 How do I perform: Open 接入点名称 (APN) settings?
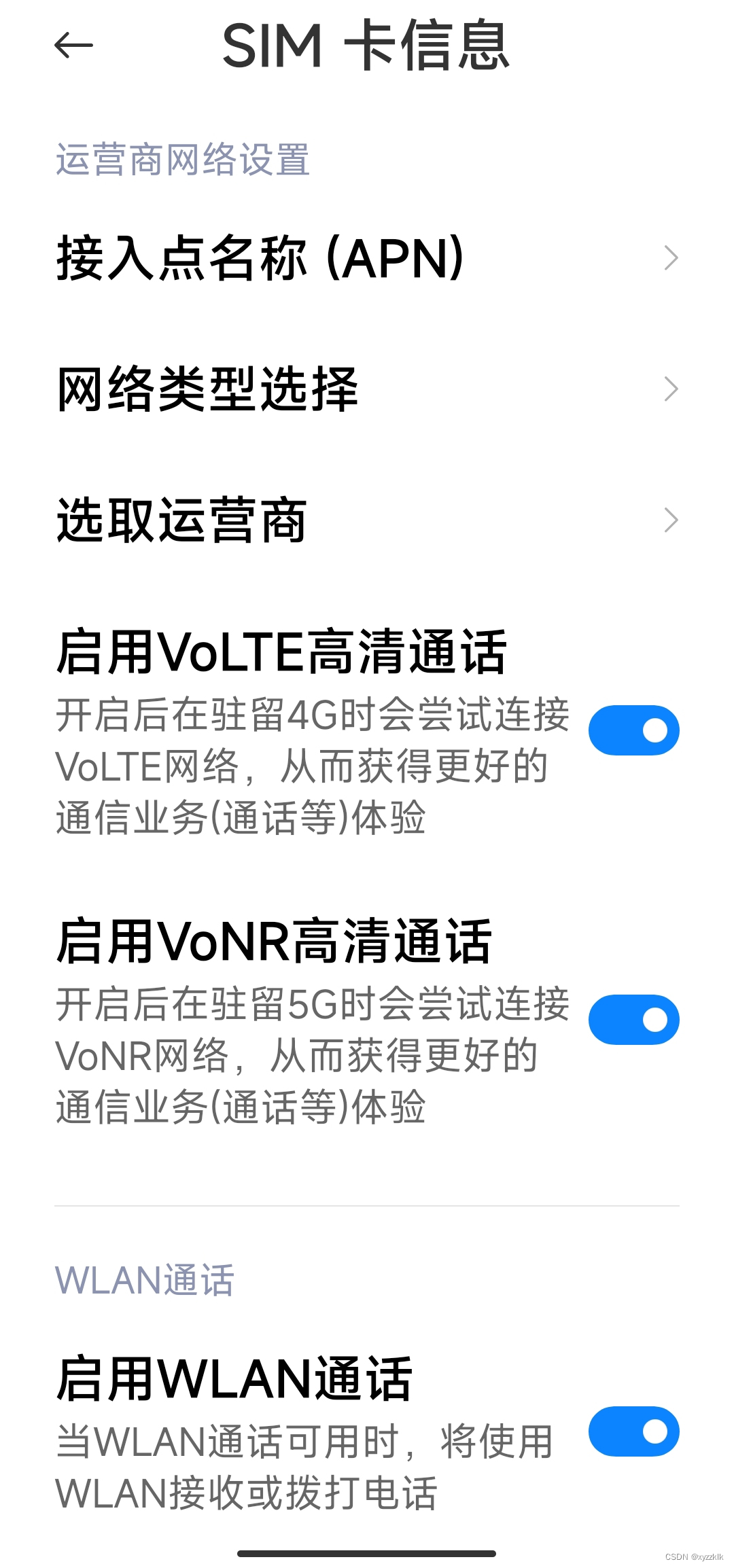coord(367,258)
